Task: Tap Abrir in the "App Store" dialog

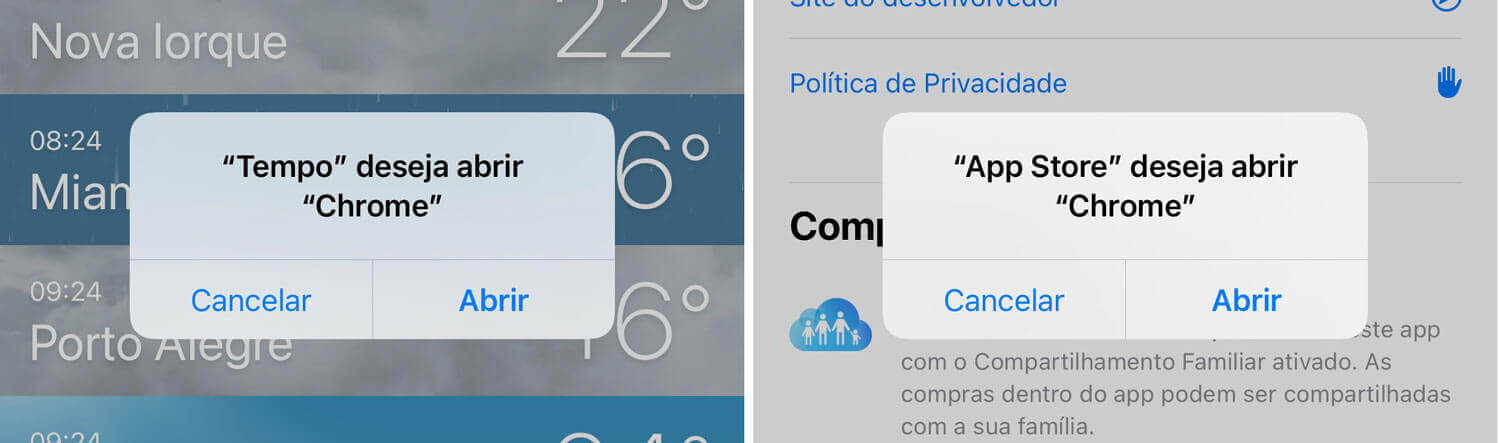Action: [x=1246, y=300]
